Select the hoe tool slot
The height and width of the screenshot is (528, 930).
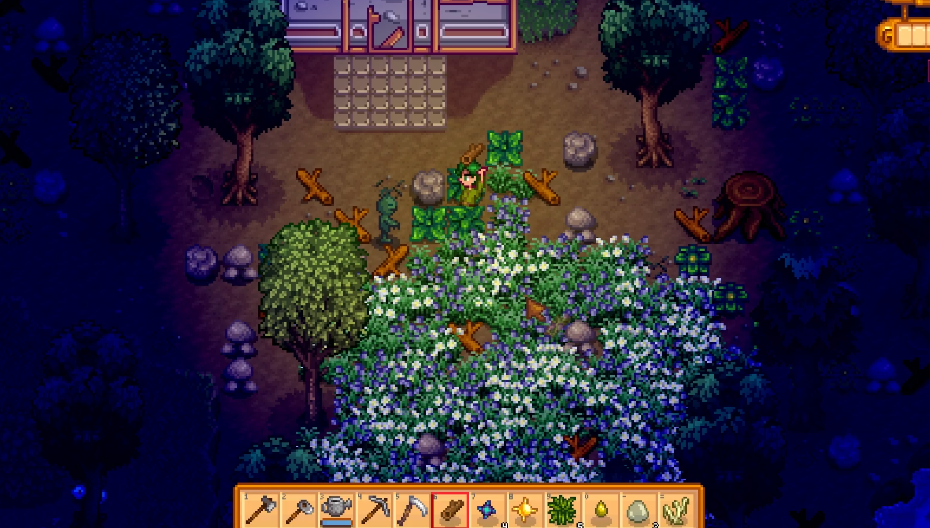[297, 510]
